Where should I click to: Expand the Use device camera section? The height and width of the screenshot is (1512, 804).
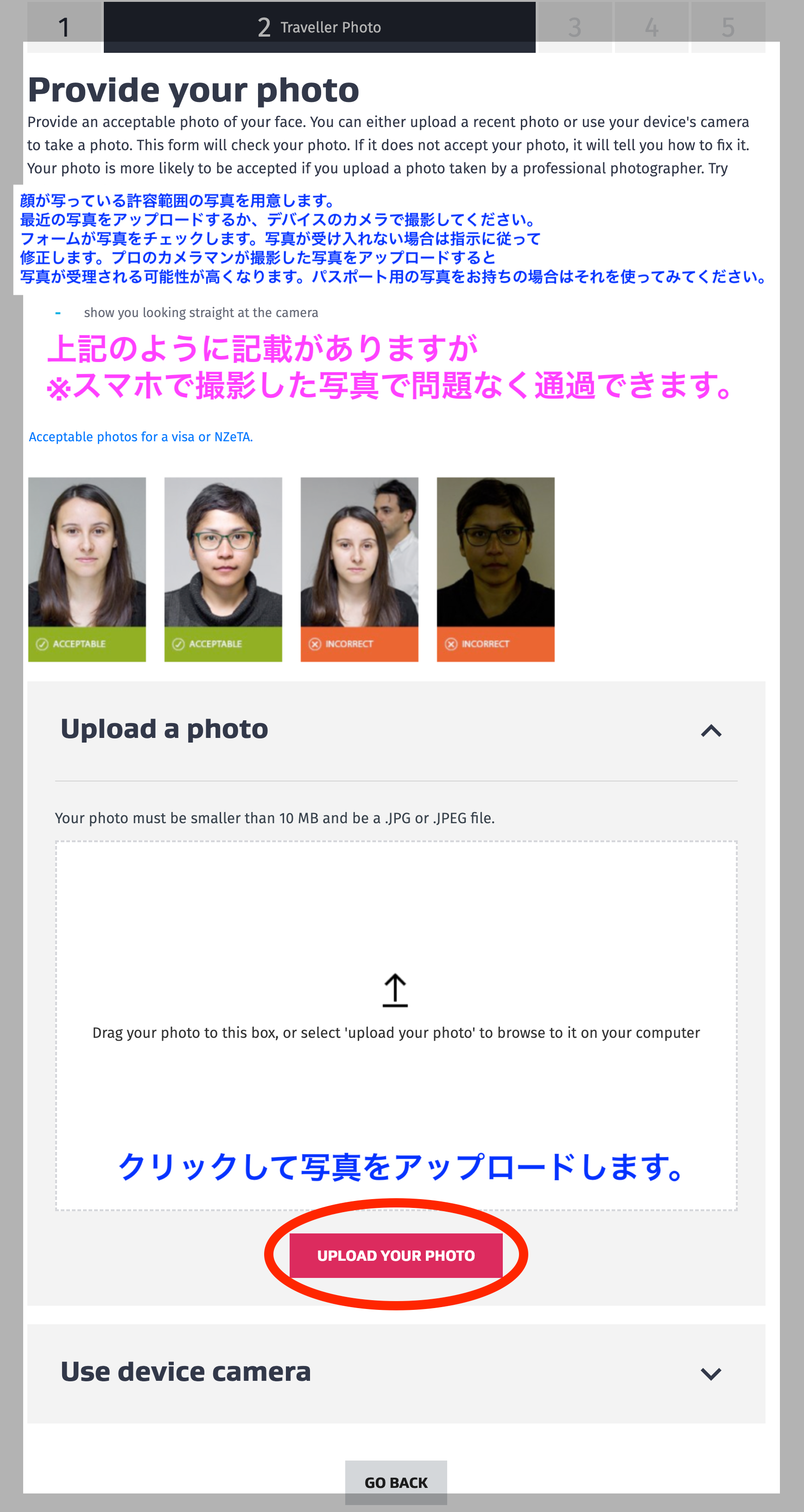pos(711,1373)
